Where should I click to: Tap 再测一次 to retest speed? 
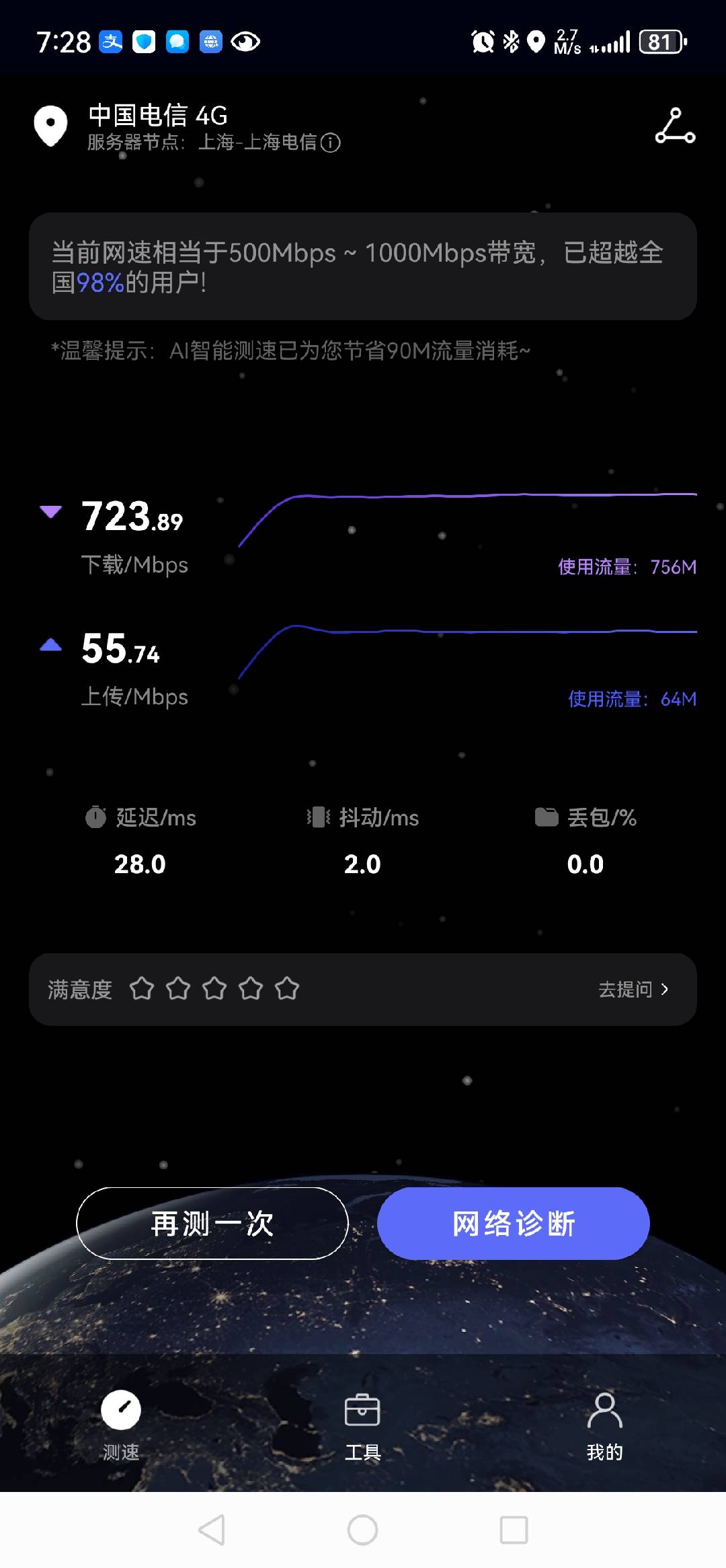coord(212,1223)
